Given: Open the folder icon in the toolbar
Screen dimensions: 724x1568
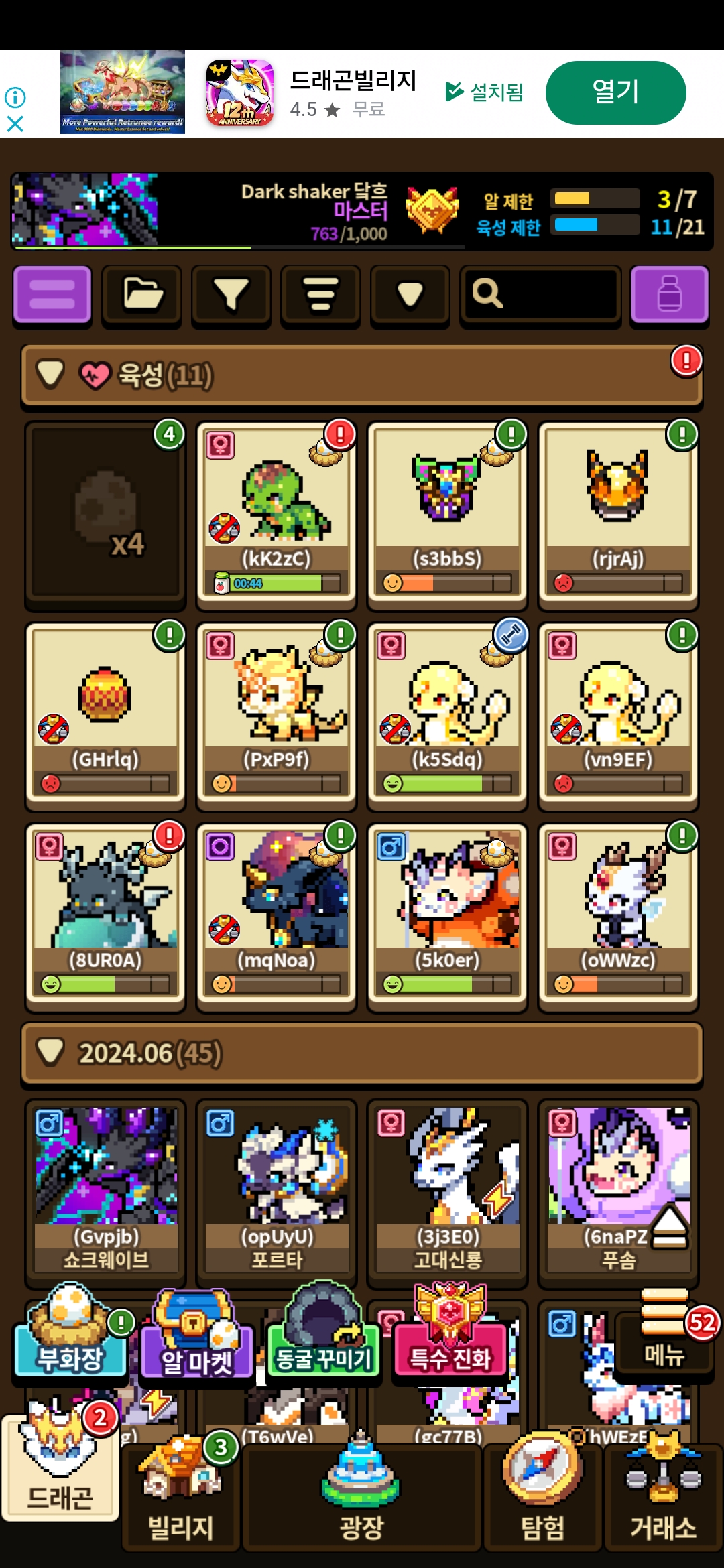Looking at the screenshot, I should pyautogui.click(x=141, y=294).
